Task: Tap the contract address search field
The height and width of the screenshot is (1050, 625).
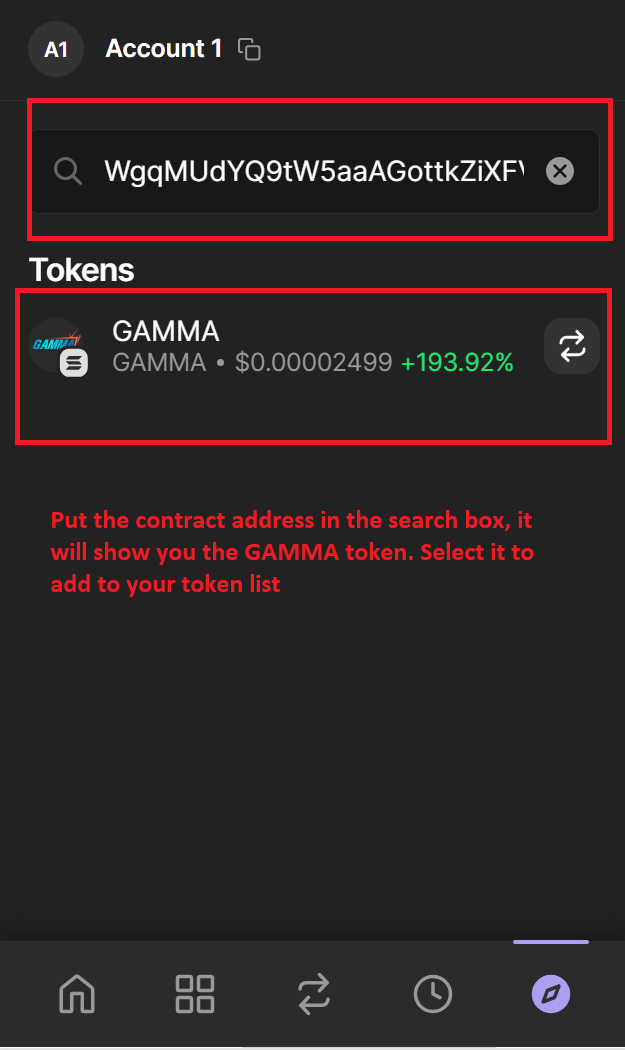Action: click(x=310, y=171)
